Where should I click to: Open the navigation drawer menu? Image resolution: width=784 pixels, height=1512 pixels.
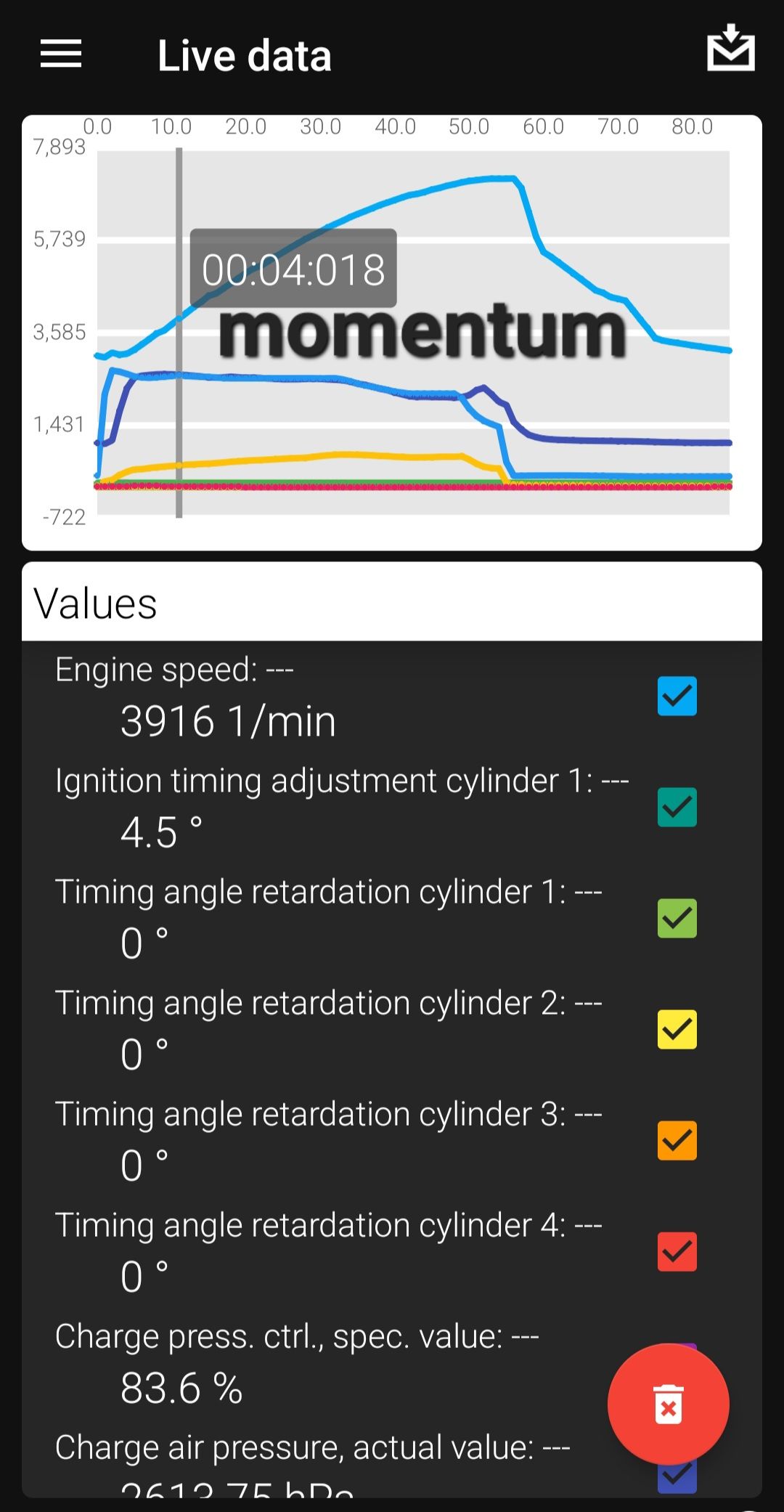click(61, 54)
